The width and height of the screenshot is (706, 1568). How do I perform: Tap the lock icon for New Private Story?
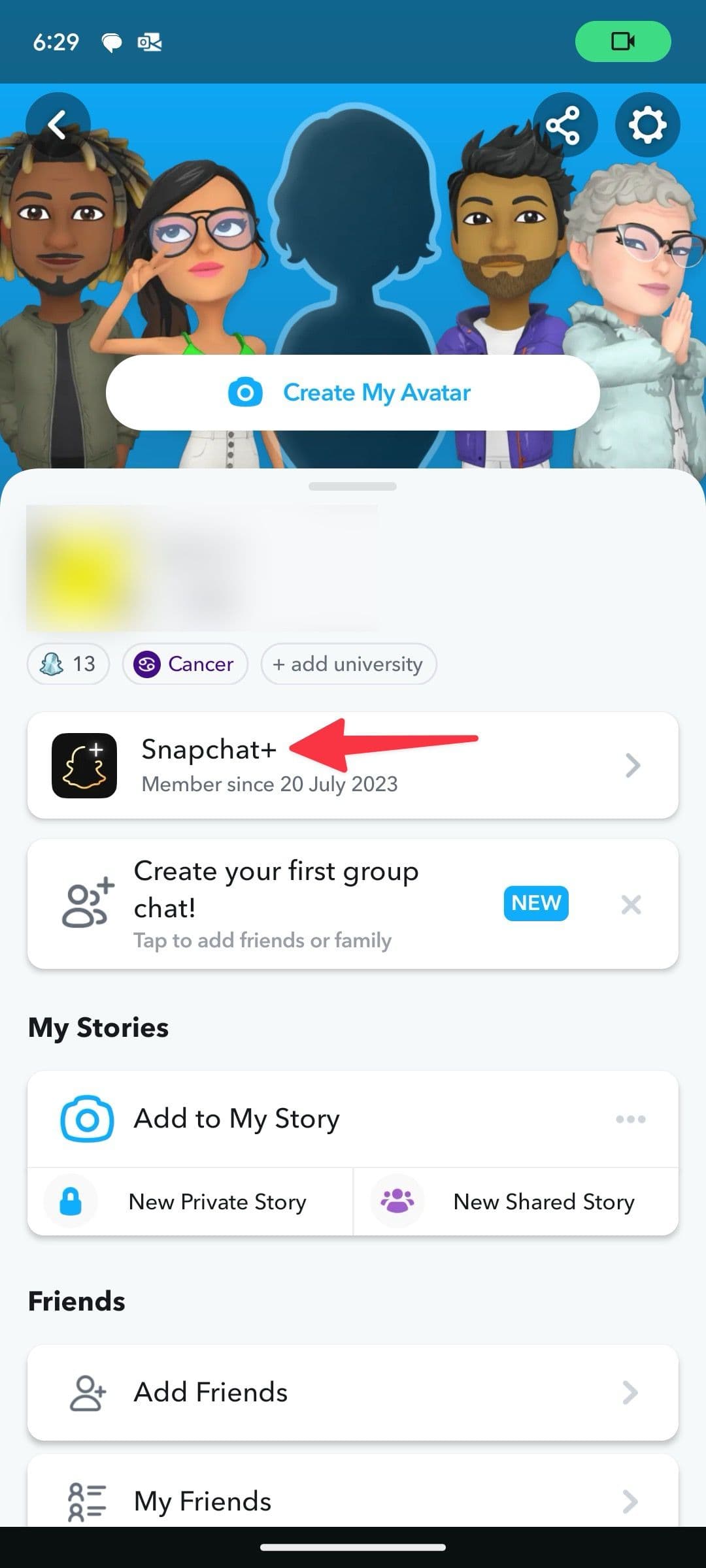[x=70, y=1202]
